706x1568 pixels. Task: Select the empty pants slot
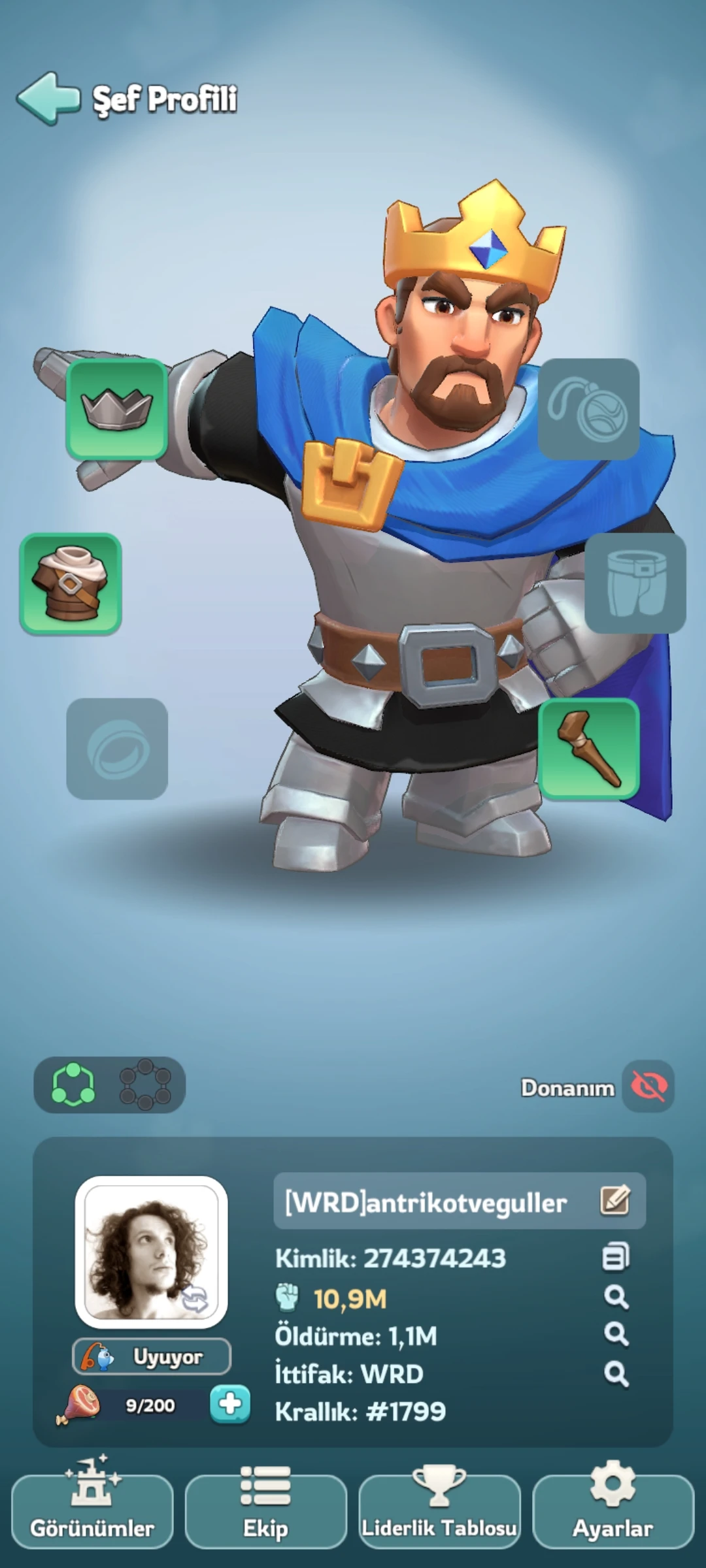(x=635, y=583)
